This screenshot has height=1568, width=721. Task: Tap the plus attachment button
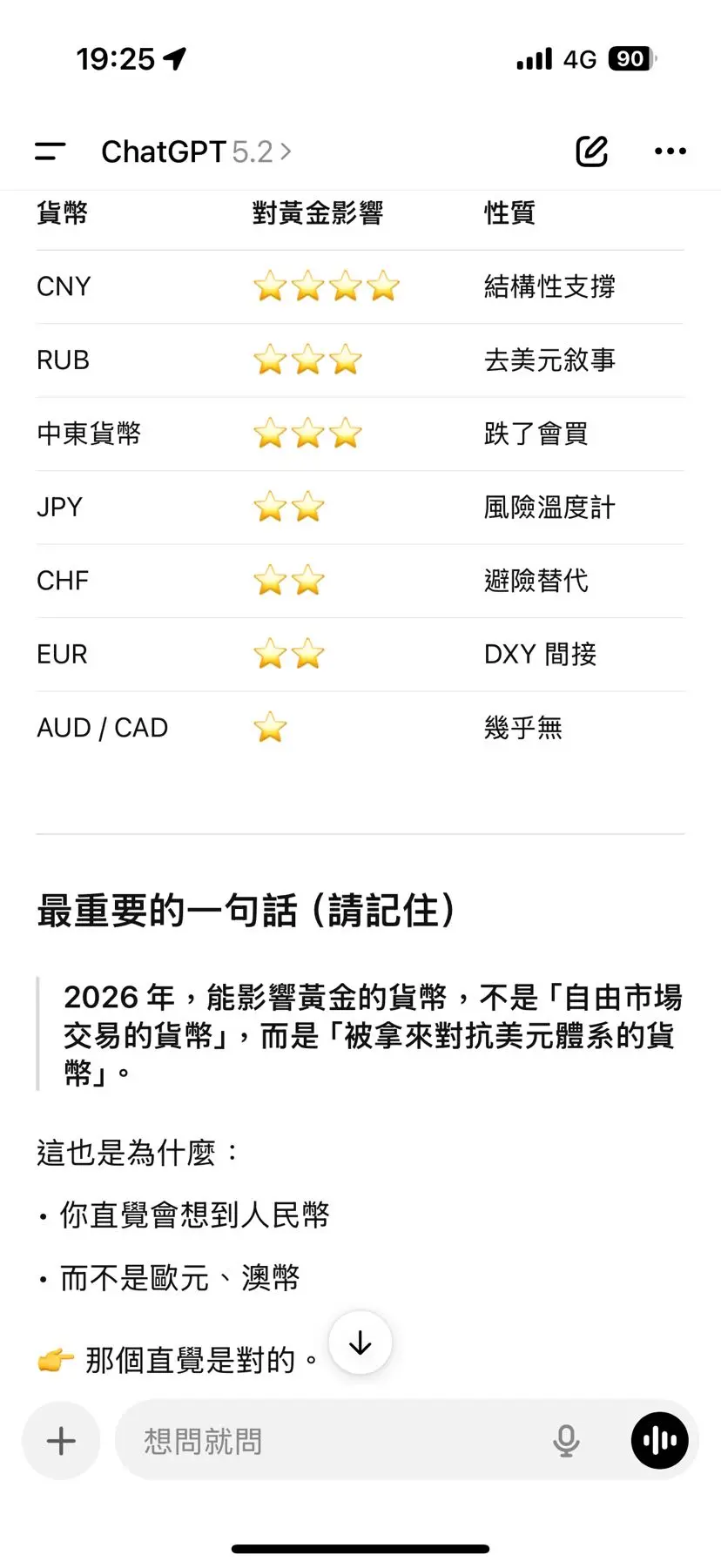(x=61, y=1441)
